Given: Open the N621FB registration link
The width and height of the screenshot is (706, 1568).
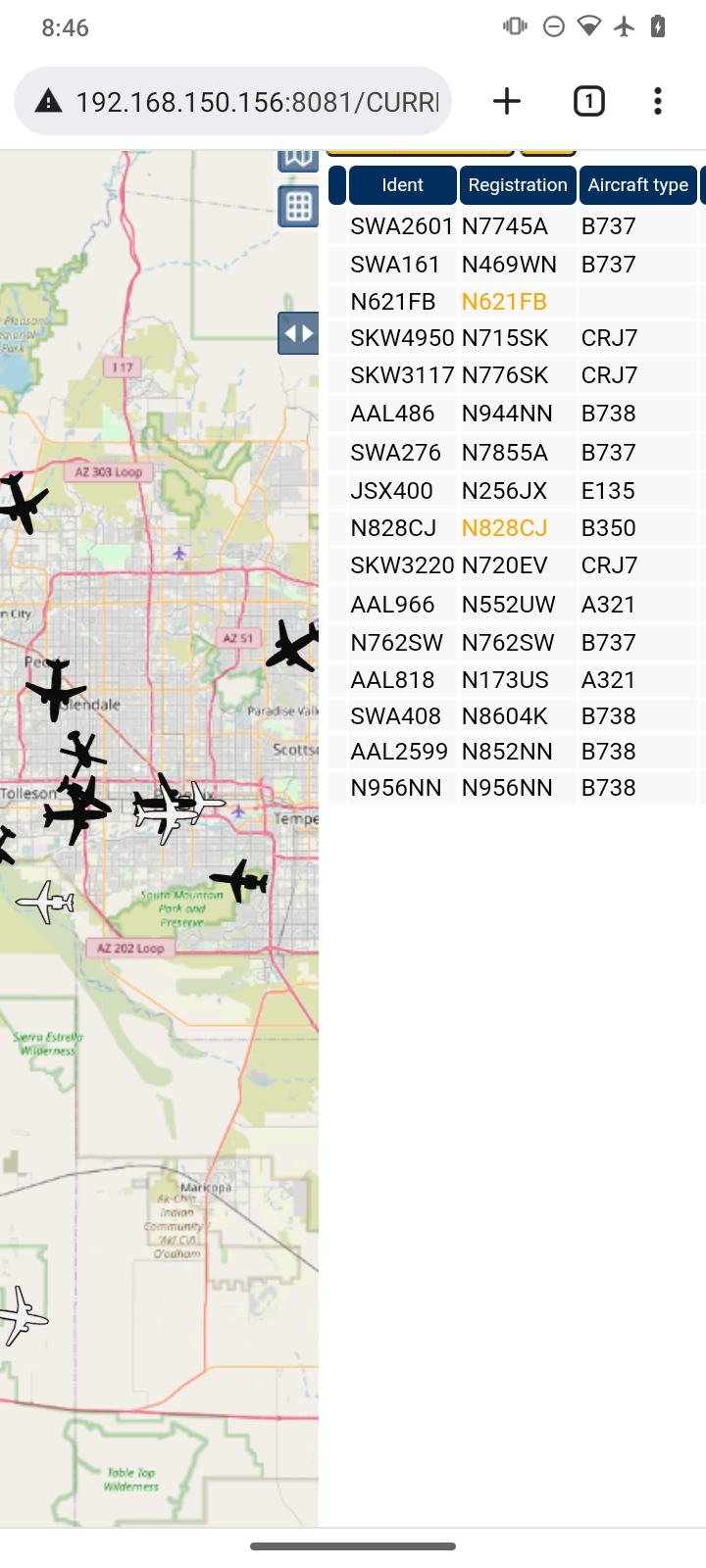Looking at the screenshot, I should [504, 302].
